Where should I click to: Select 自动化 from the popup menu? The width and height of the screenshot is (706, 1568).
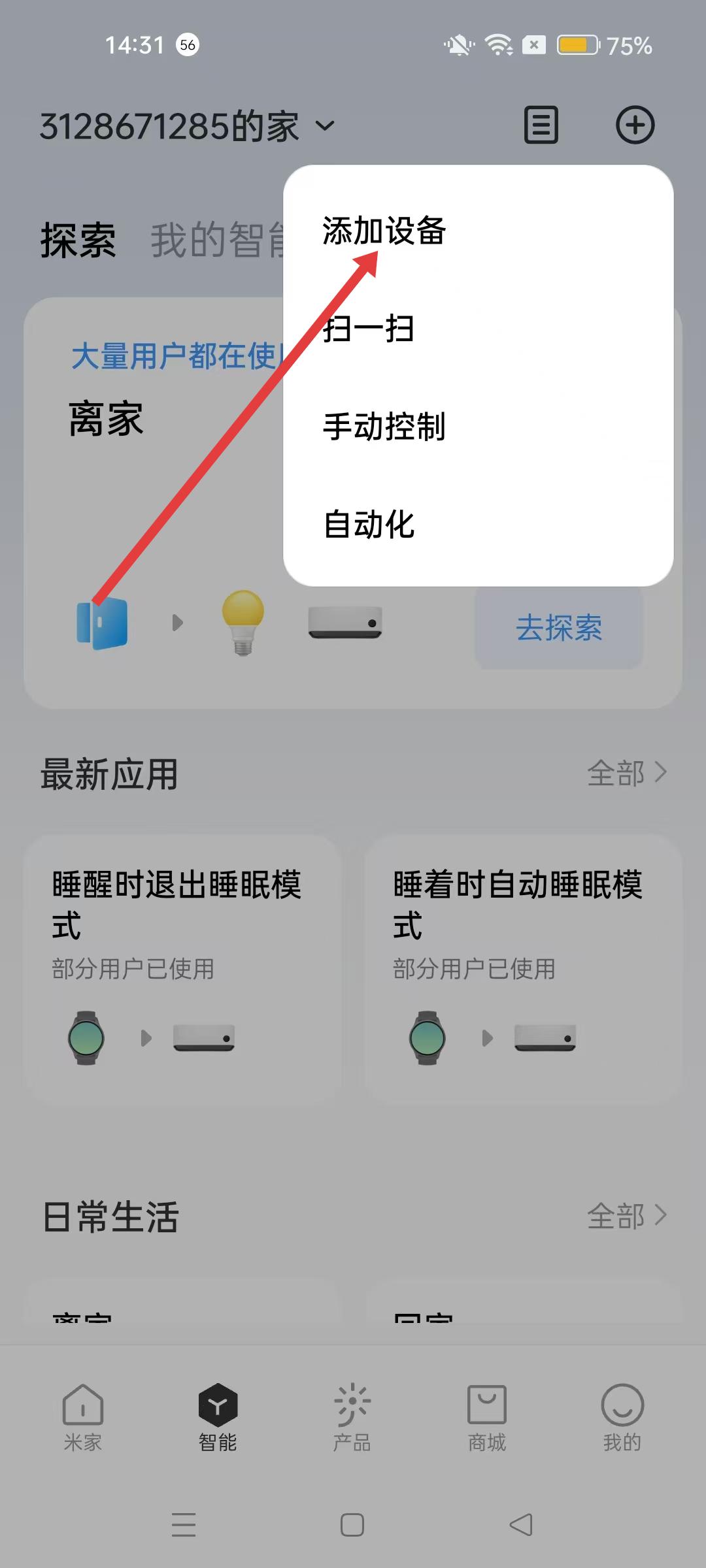tap(369, 525)
